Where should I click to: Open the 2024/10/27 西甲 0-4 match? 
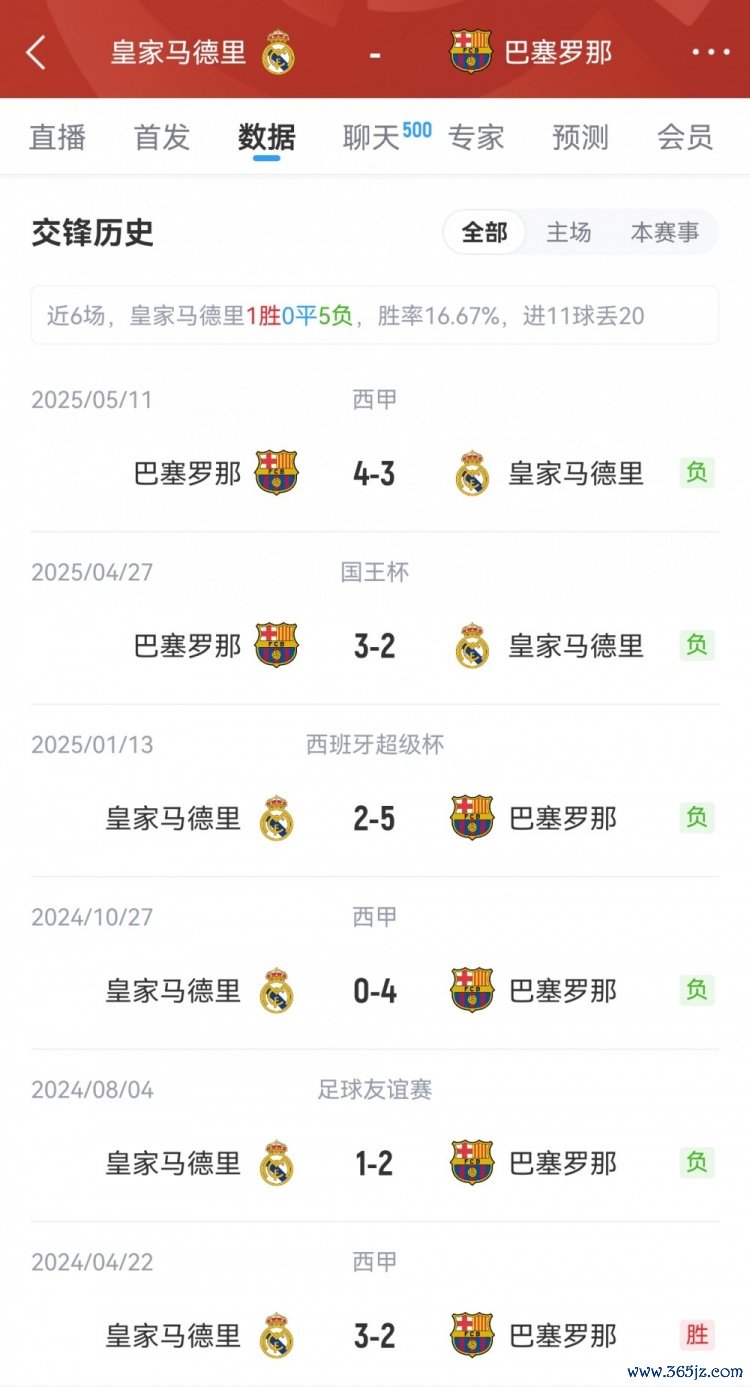[x=375, y=991]
